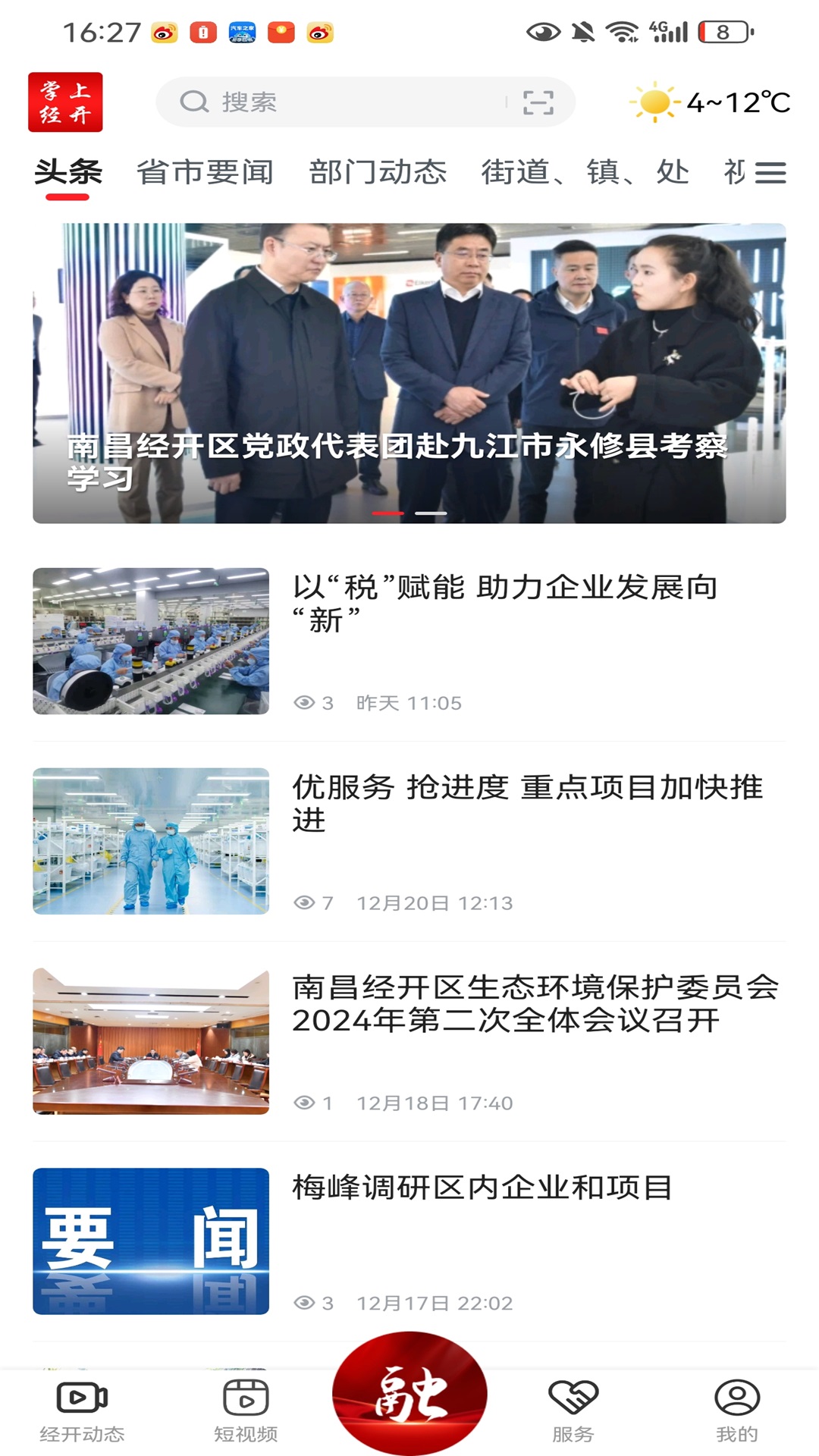Tap the search magnifier in search bar
Image resolution: width=819 pixels, height=1456 pixels.
(195, 101)
